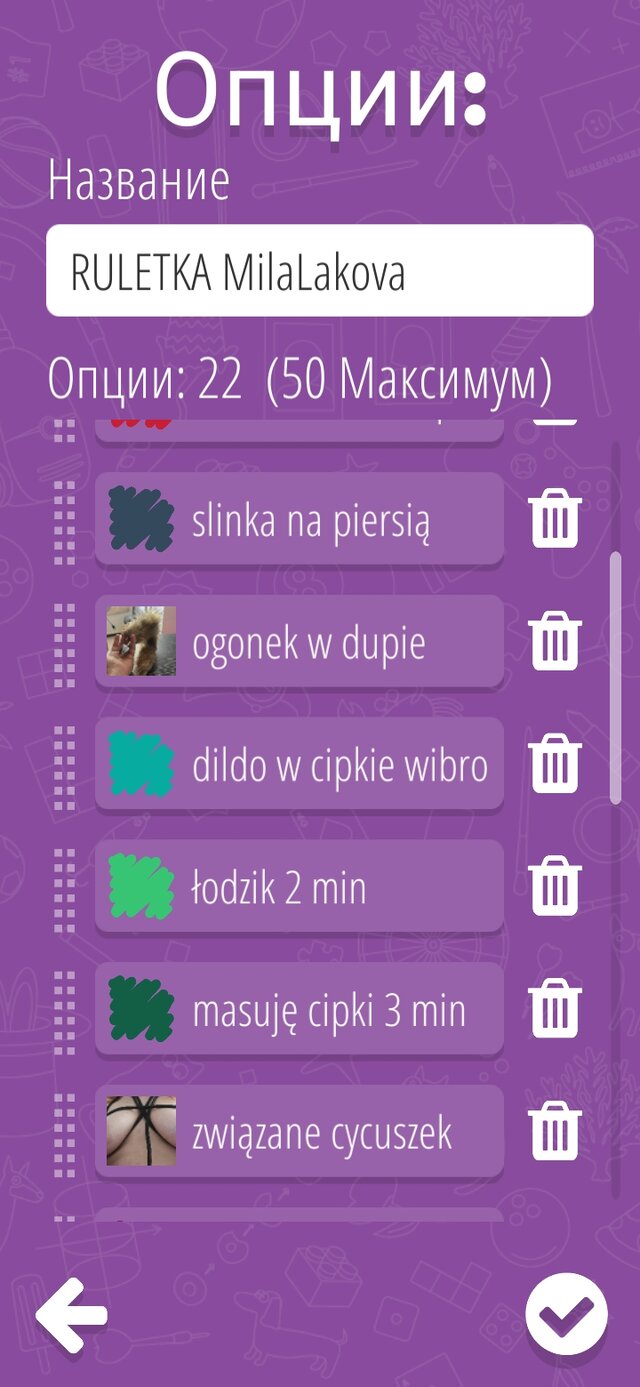This screenshot has width=640, height=1387.
Task: Delete the 'łodzik 2 min' option
Action: point(556,887)
